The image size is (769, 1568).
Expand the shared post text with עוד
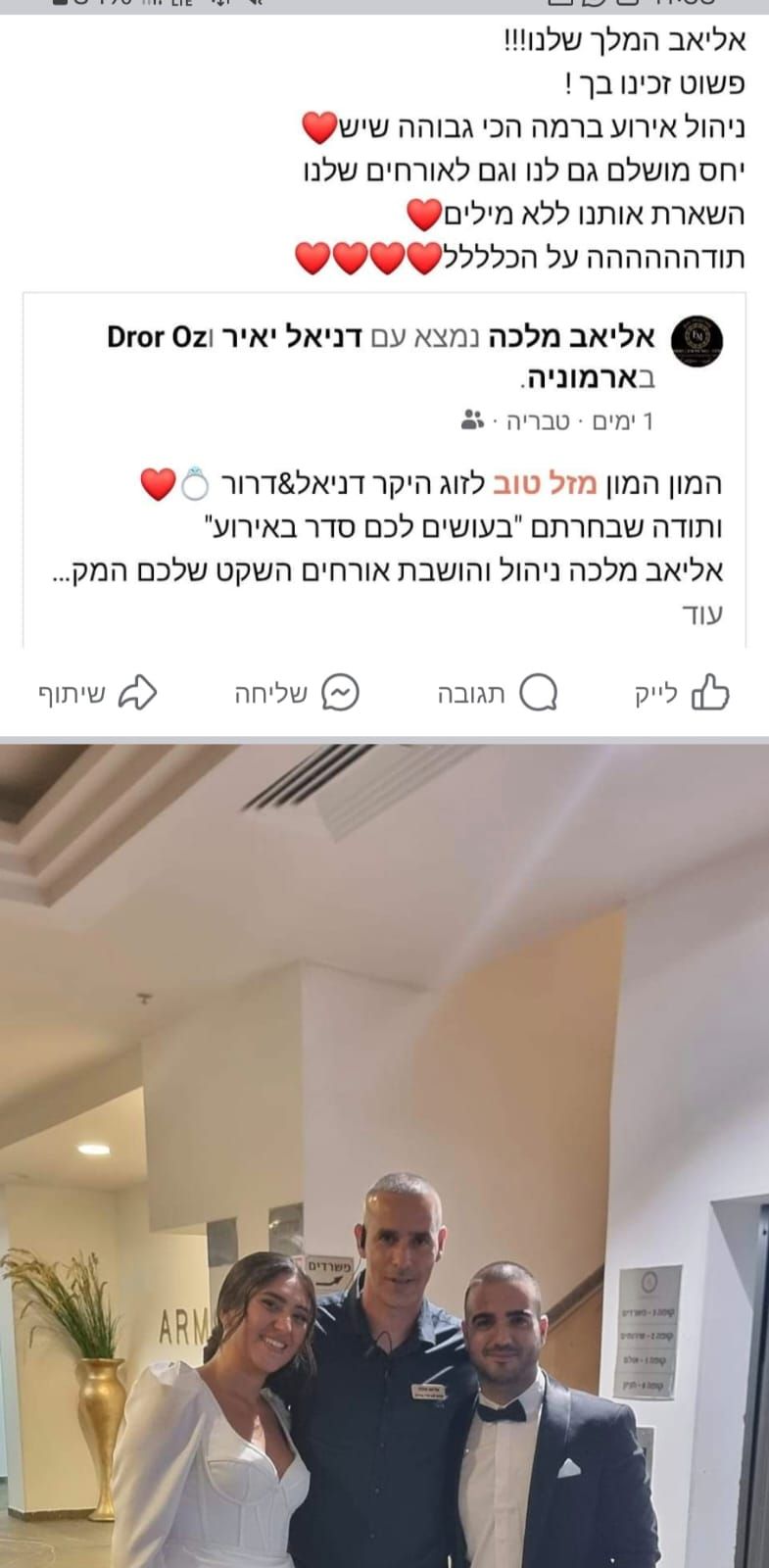[702, 615]
